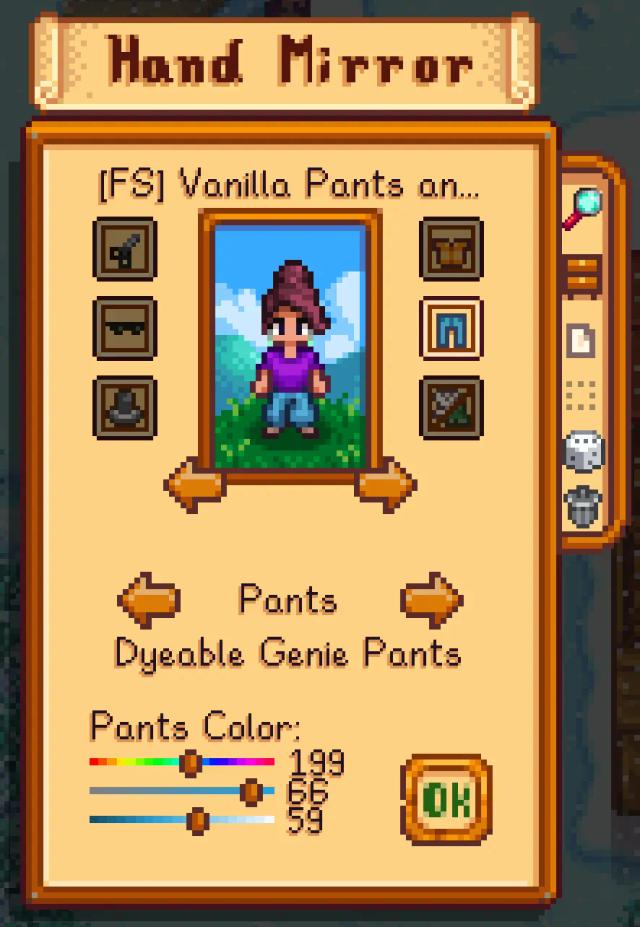Go to the previous pants option
The image size is (640, 927).
point(149,600)
